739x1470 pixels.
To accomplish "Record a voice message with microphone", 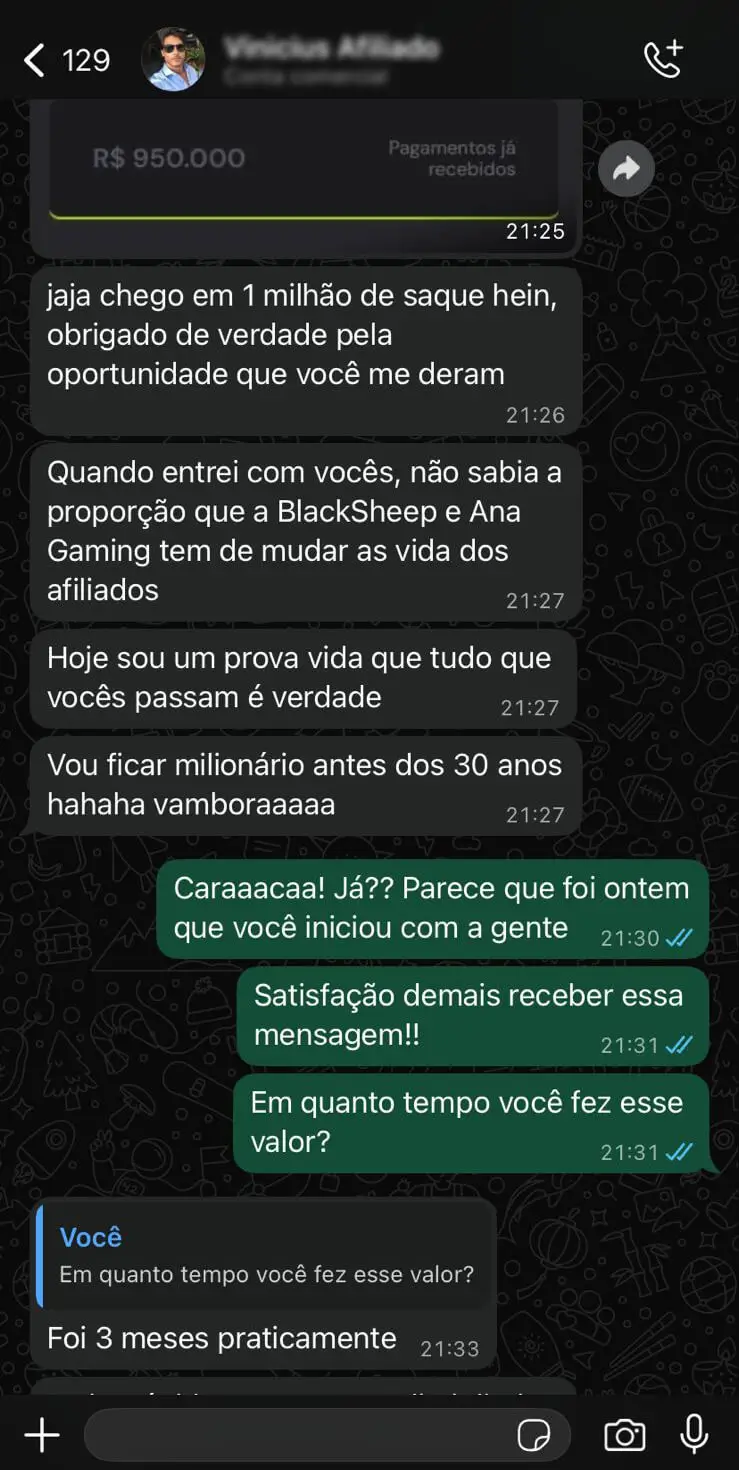I will click(x=694, y=1435).
